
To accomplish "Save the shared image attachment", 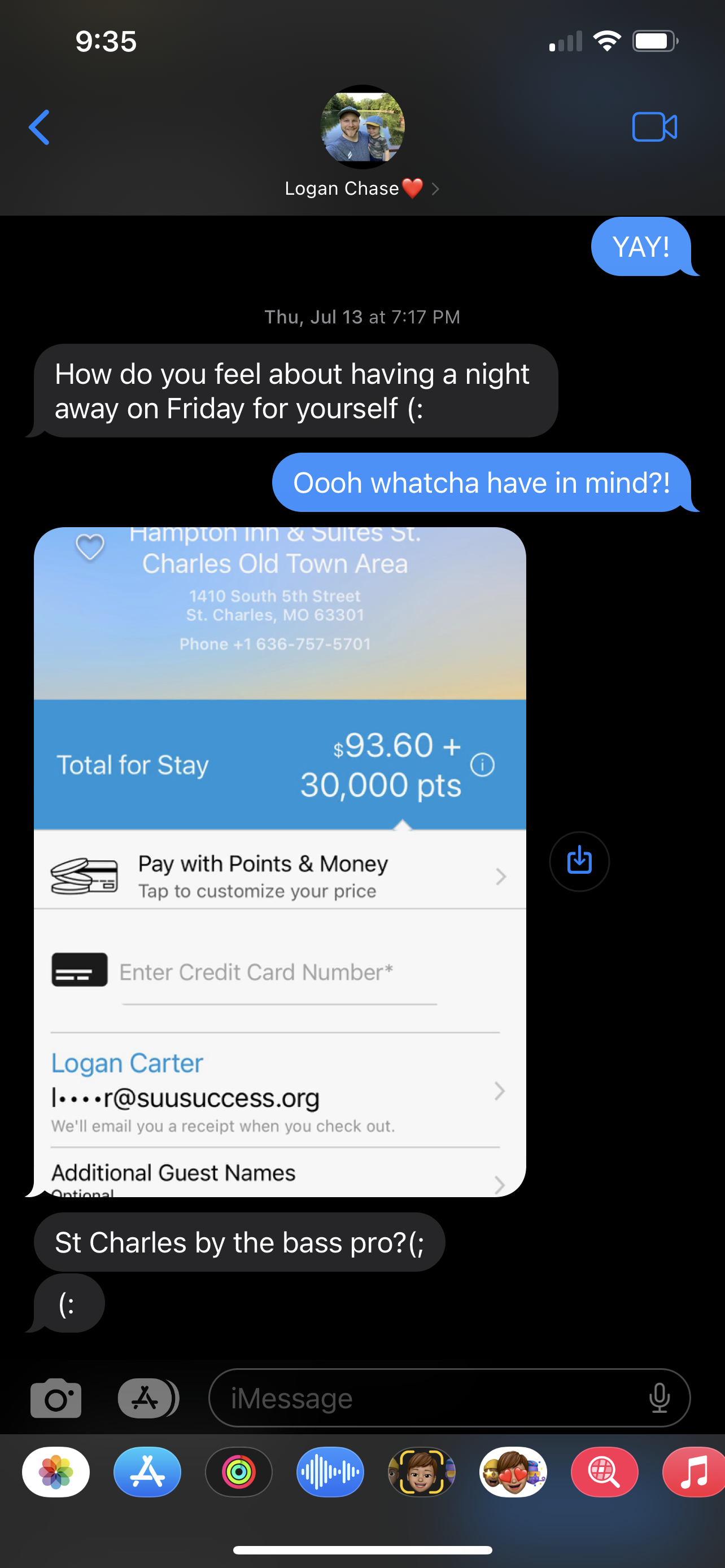I will [x=579, y=861].
